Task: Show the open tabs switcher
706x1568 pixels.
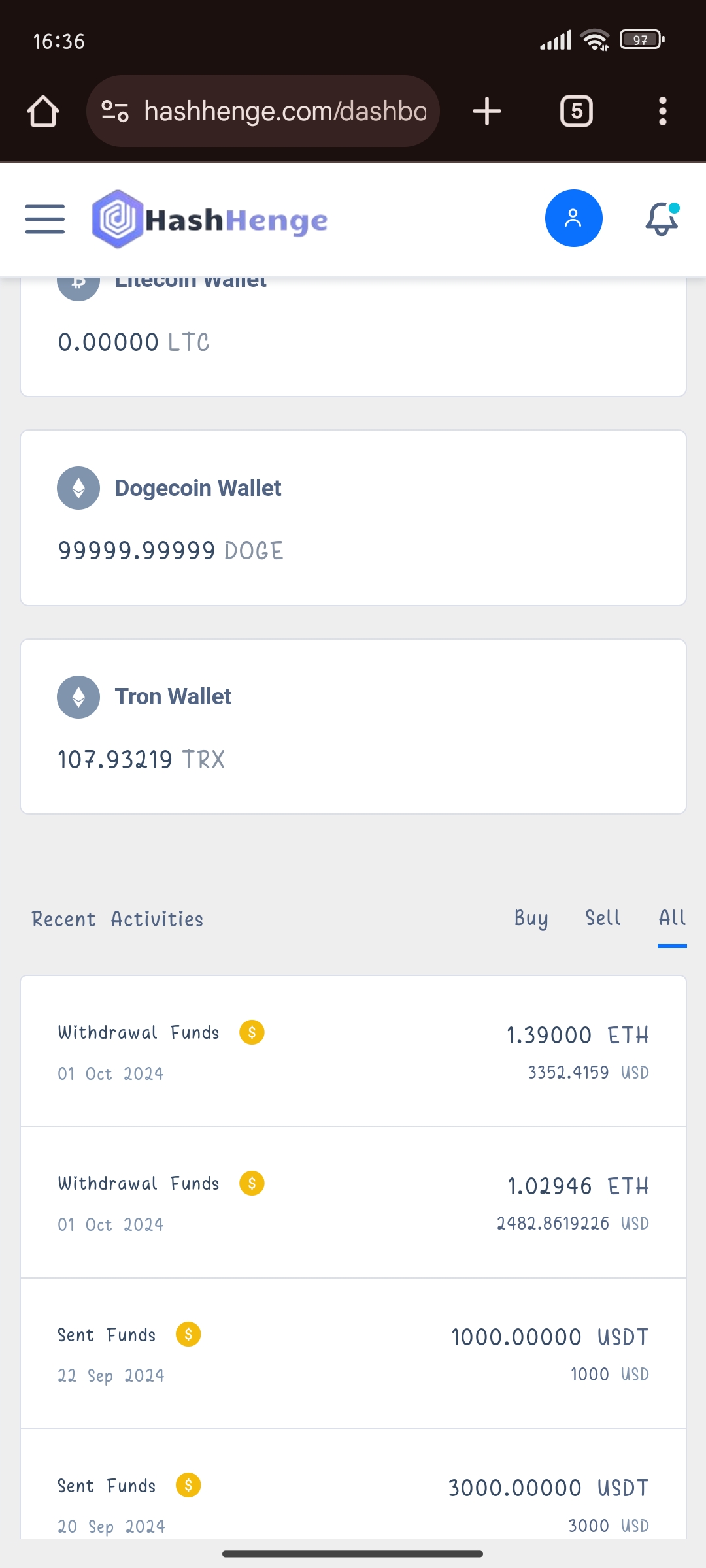Action: [x=576, y=111]
